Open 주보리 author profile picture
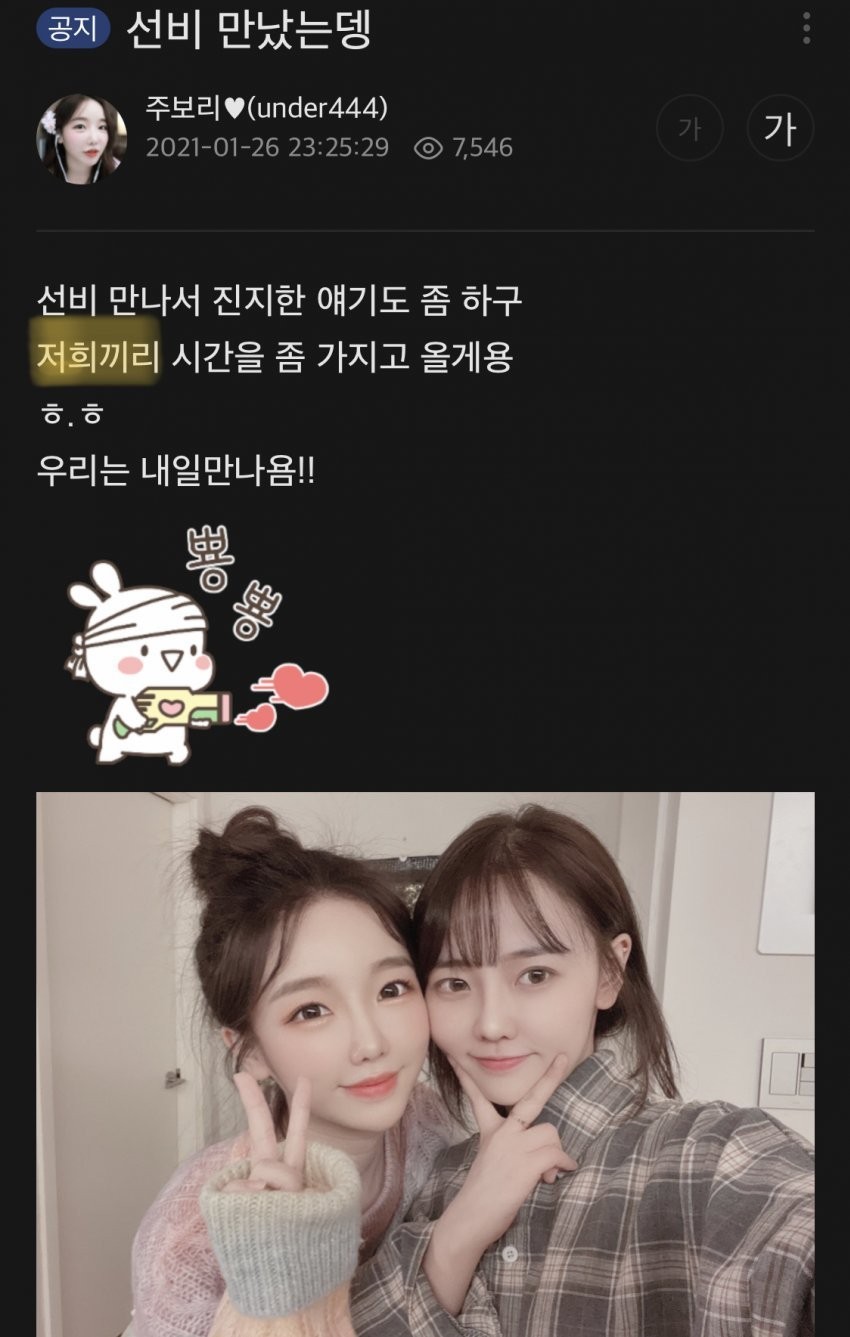This screenshot has height=1337, width=850. tap(81, 139)
